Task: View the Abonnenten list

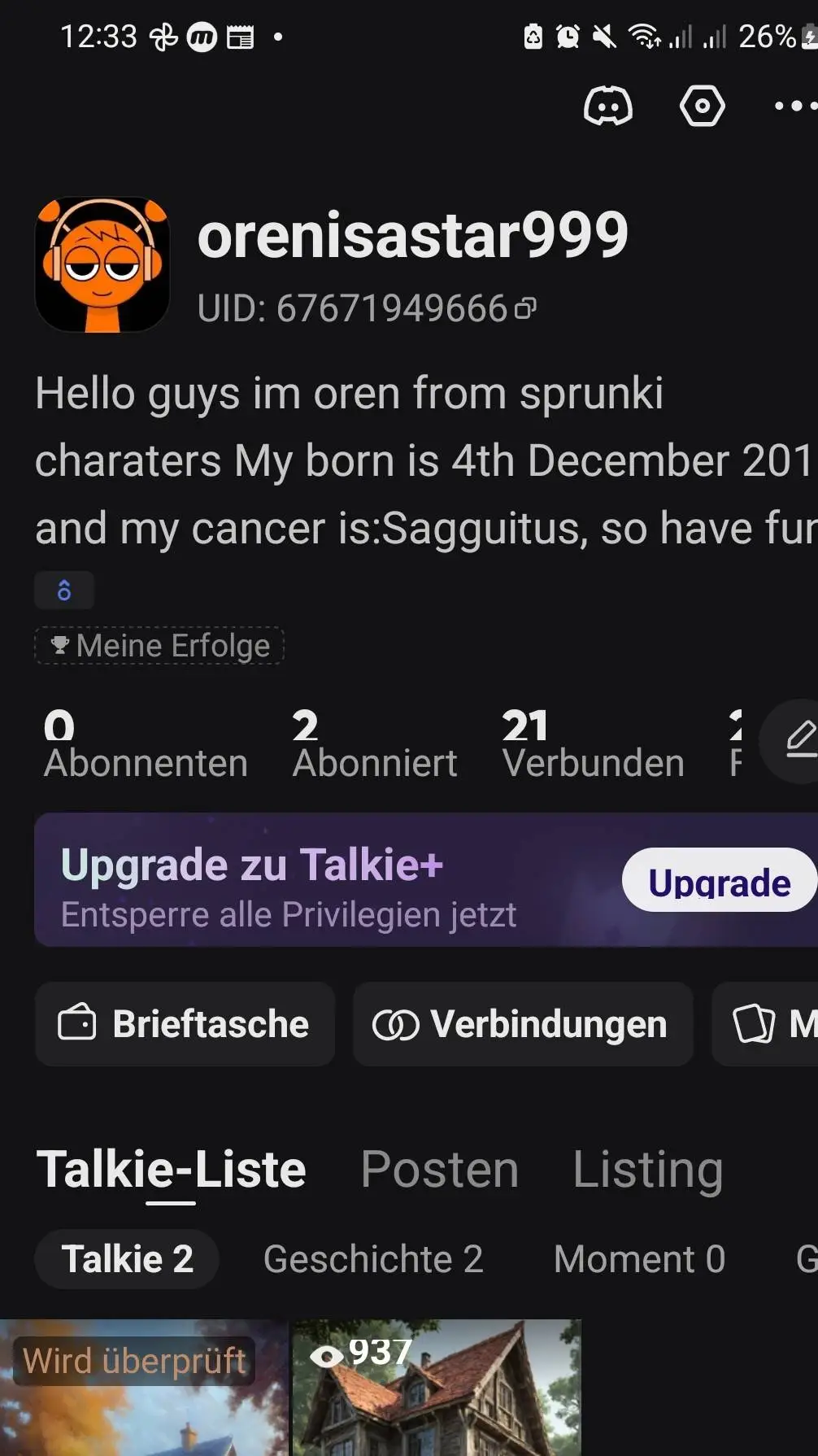Action: [x=146, y=745]
